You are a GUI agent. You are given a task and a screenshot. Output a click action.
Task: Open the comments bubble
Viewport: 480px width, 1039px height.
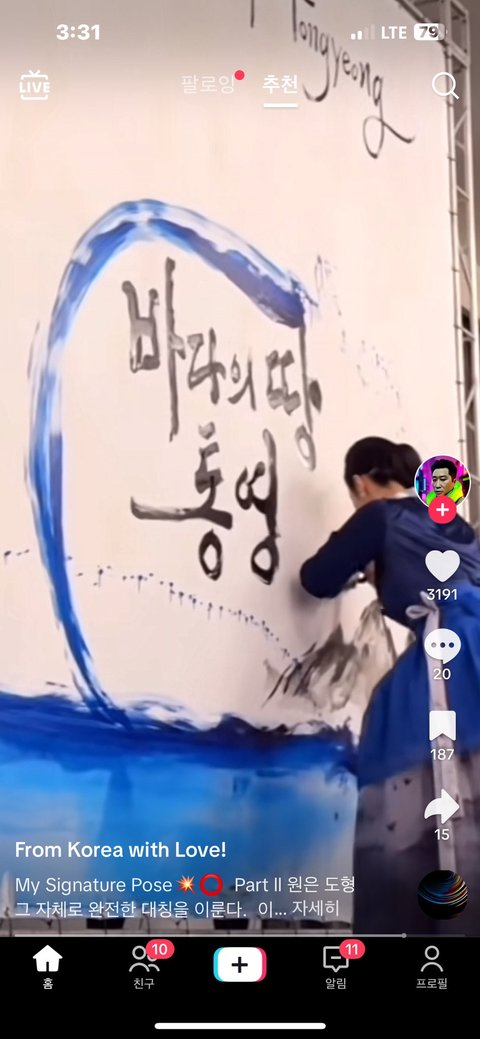click(442, 647)
